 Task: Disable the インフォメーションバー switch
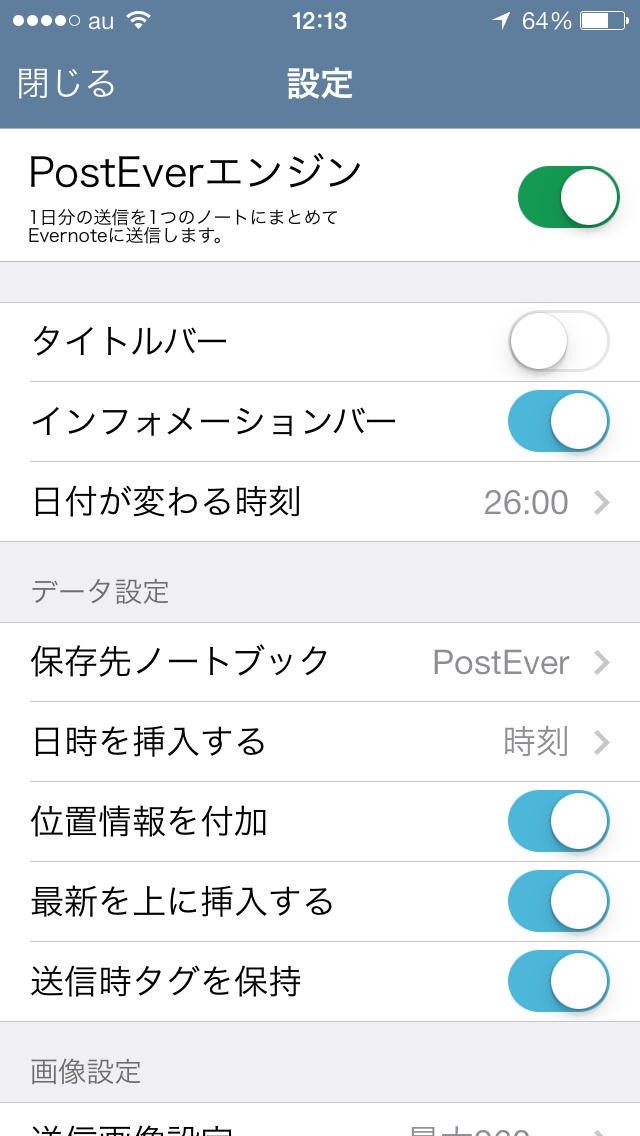coord(558,422)
